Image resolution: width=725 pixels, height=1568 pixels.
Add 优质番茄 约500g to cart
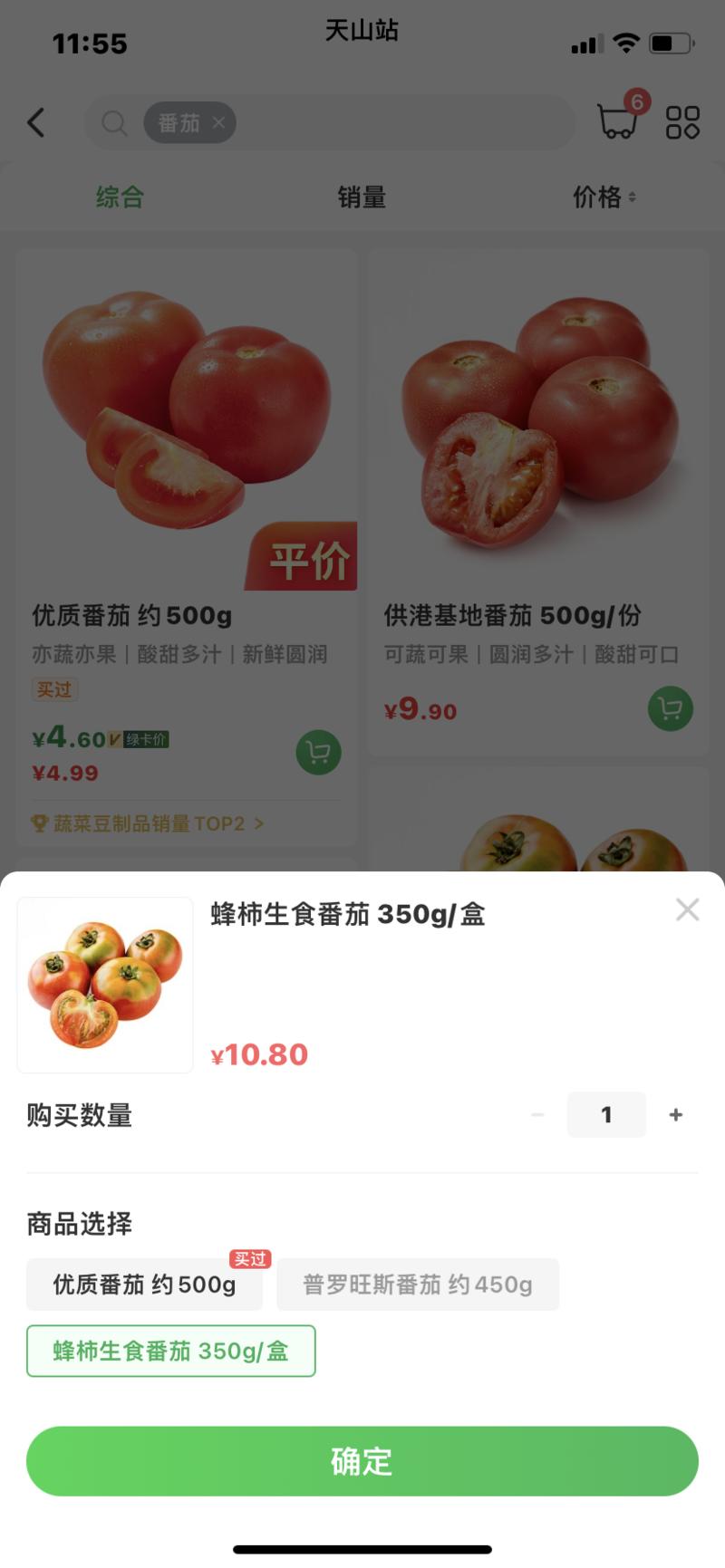click(319, 752)
